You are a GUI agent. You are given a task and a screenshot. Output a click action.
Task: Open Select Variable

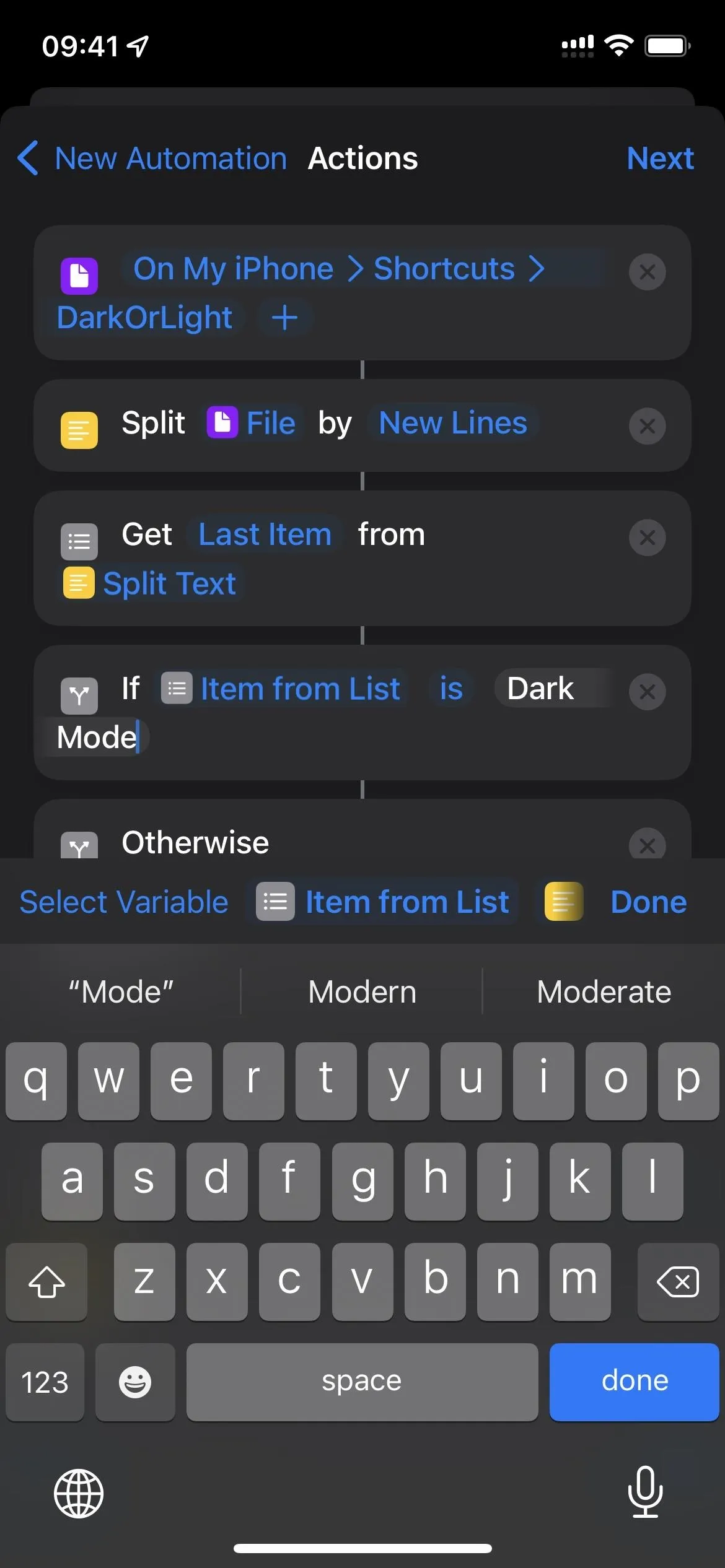coord(124,902)
